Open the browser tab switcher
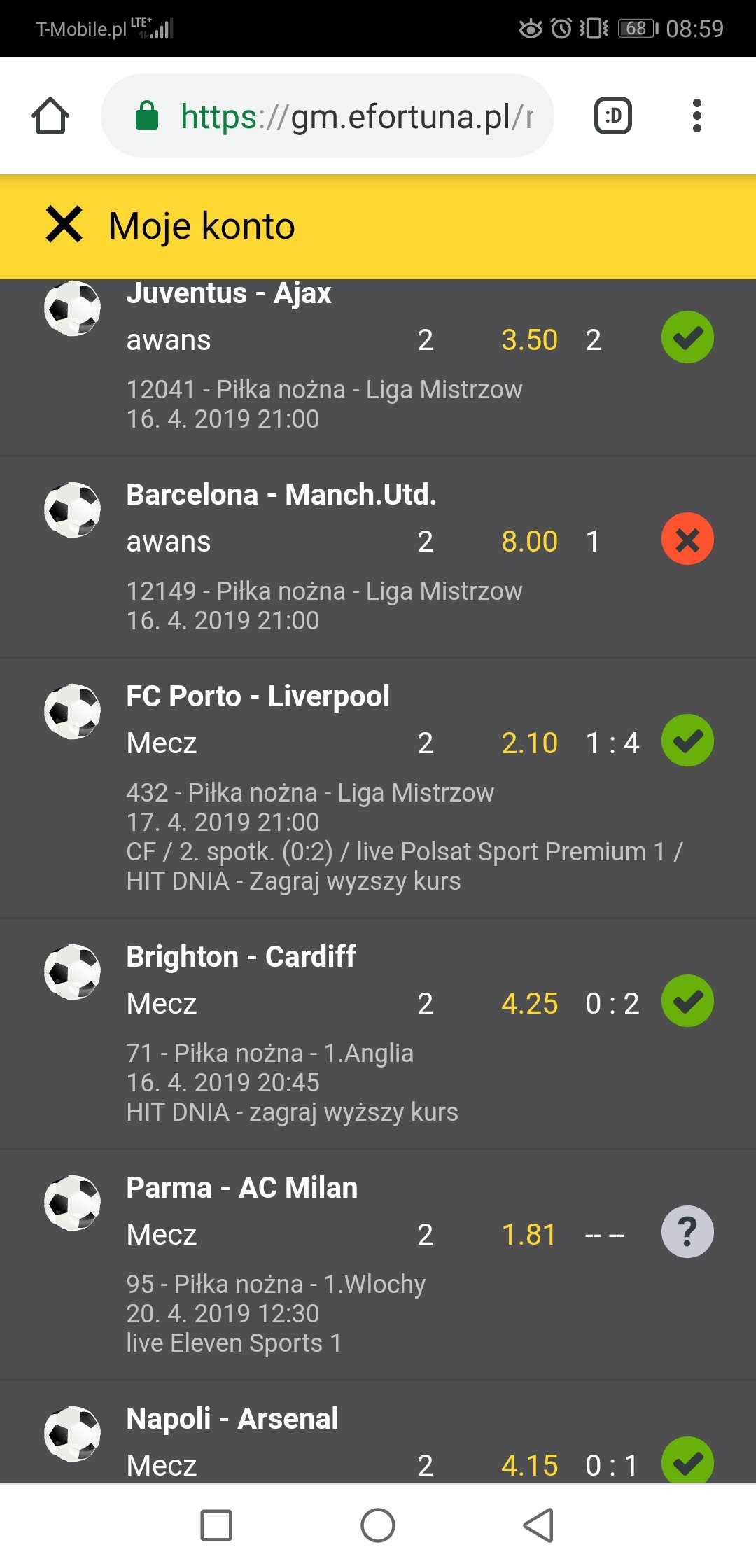756x1568 pixels. point(612,115)
